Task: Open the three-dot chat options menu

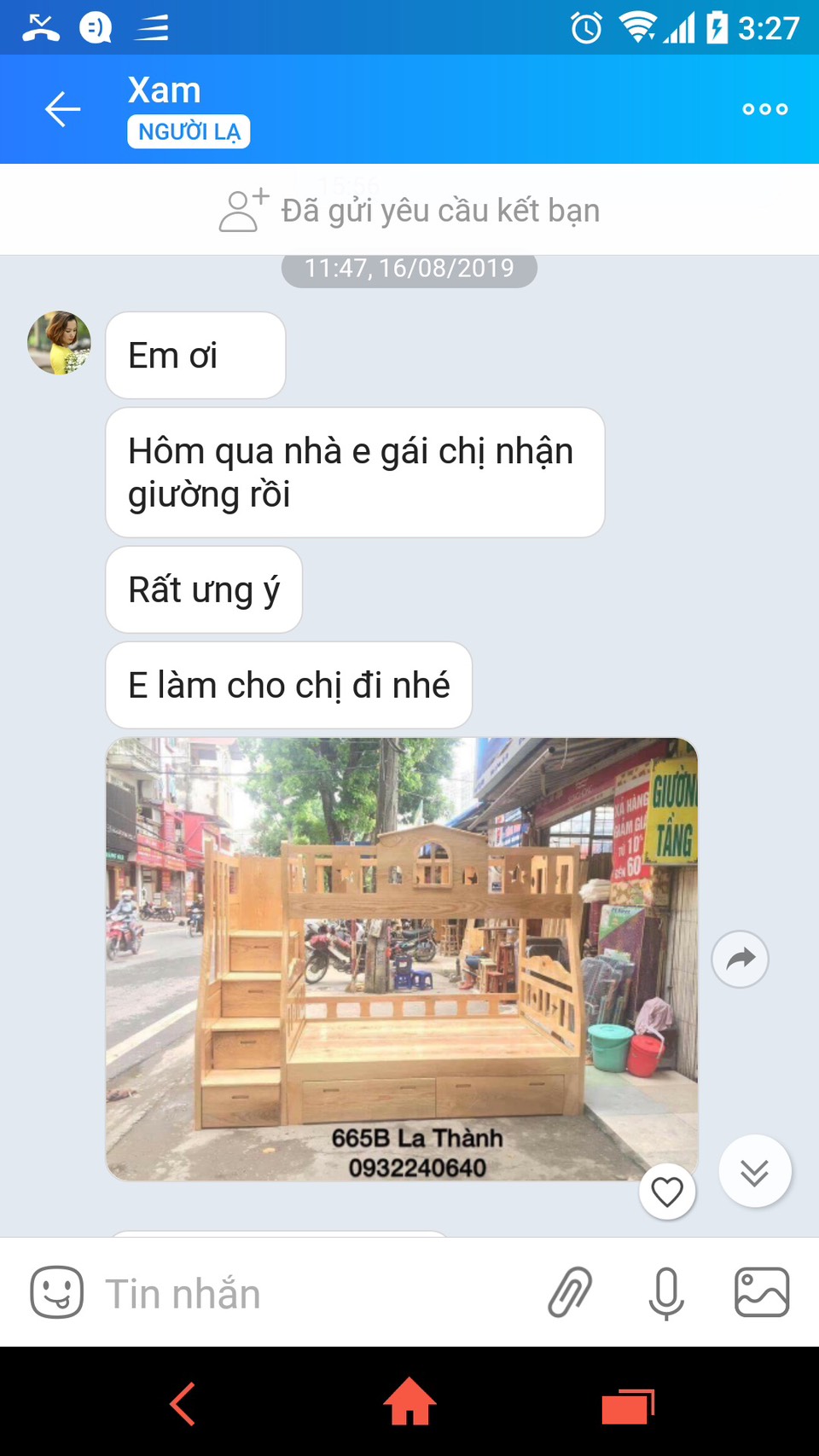Action: coord(764,109)
